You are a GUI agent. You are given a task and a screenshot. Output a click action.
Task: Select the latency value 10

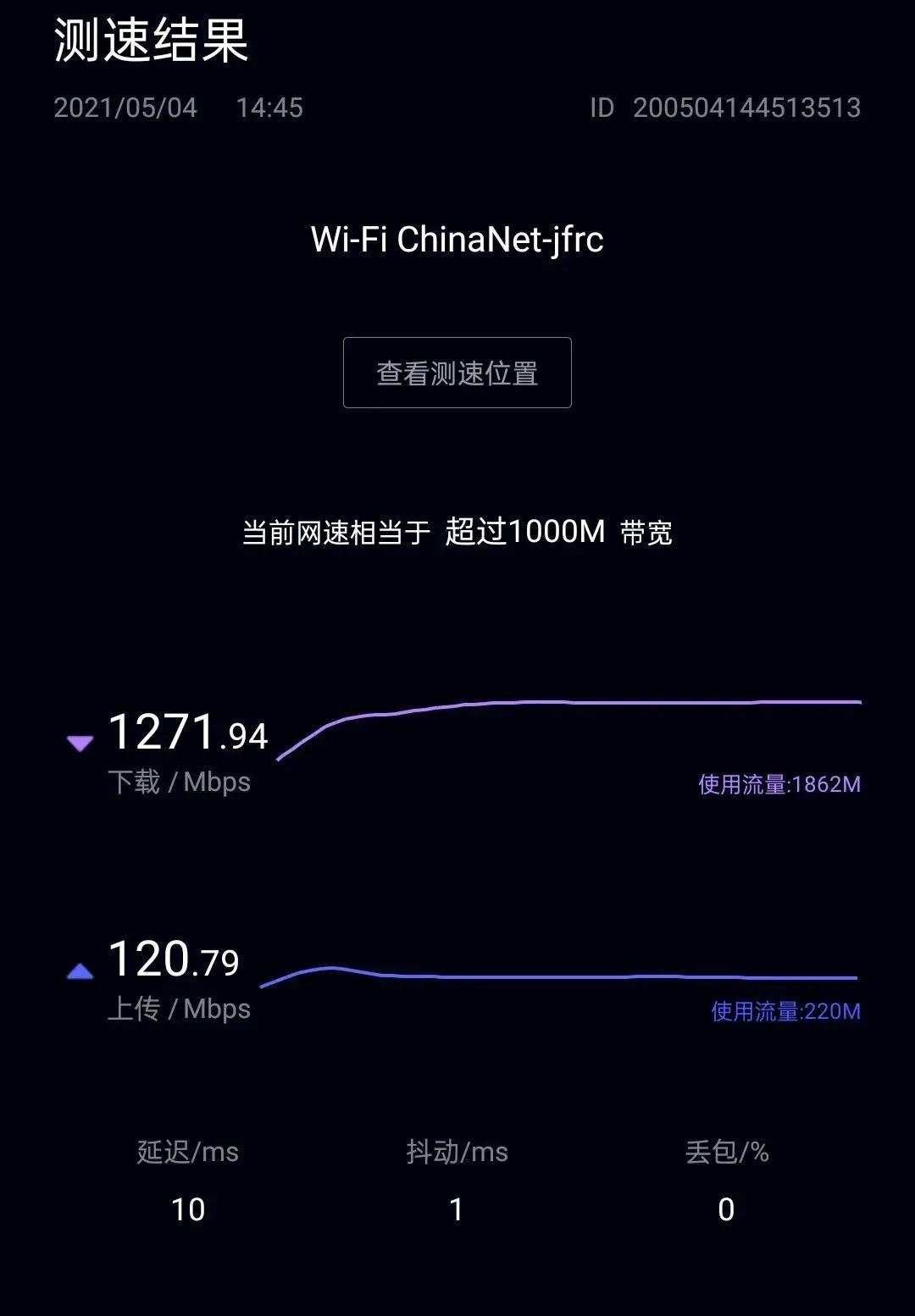click(187, 1211)
